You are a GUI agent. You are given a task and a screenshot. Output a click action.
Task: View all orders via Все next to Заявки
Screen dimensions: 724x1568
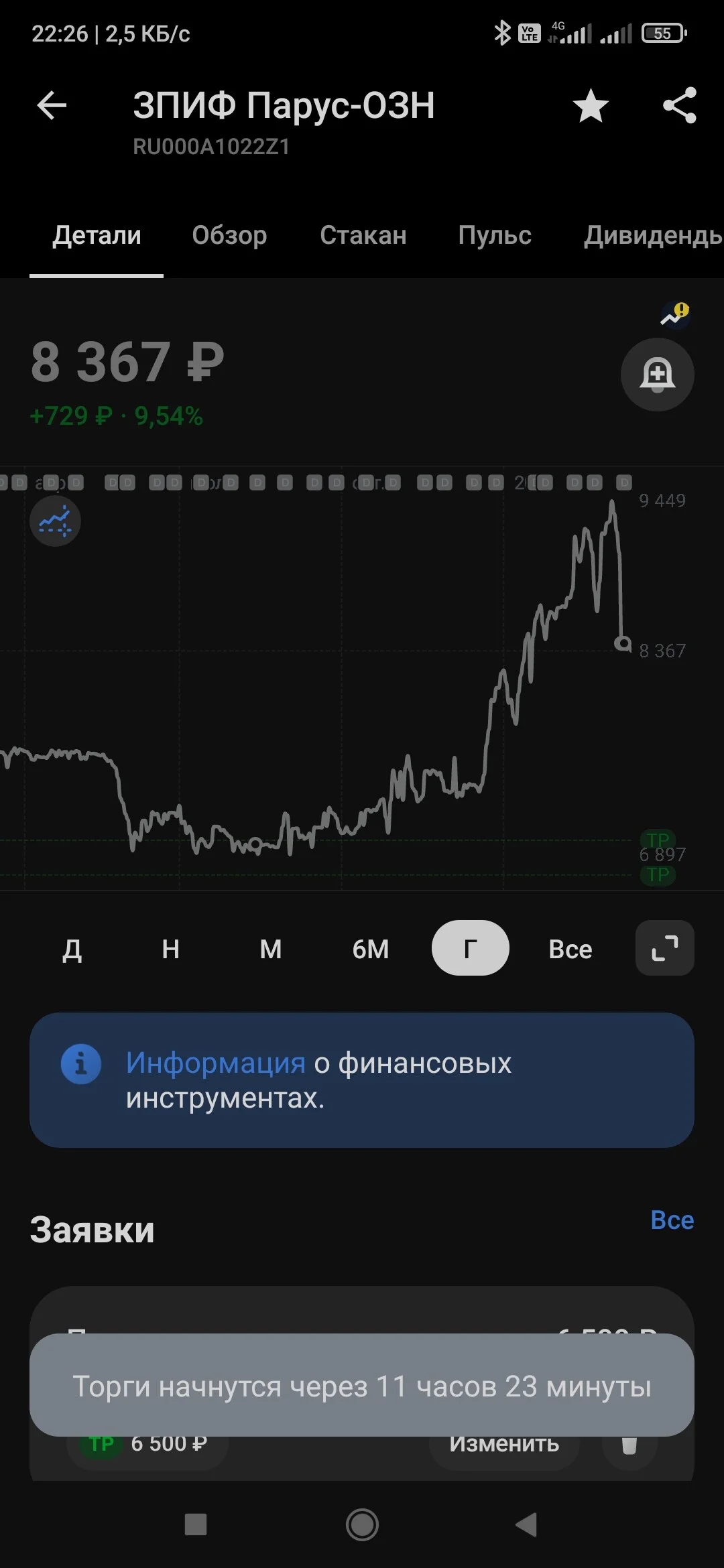pos(672,1220)
